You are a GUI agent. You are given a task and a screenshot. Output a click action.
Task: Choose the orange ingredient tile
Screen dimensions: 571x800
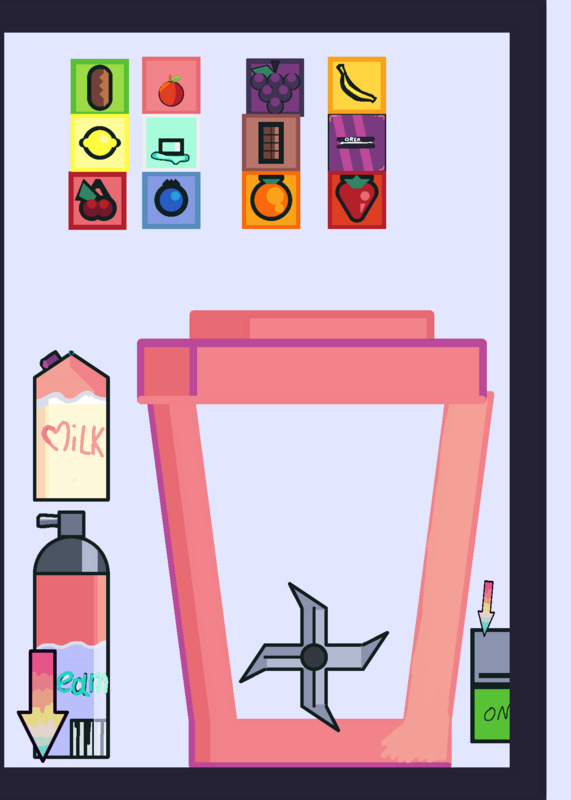[271, 200]
